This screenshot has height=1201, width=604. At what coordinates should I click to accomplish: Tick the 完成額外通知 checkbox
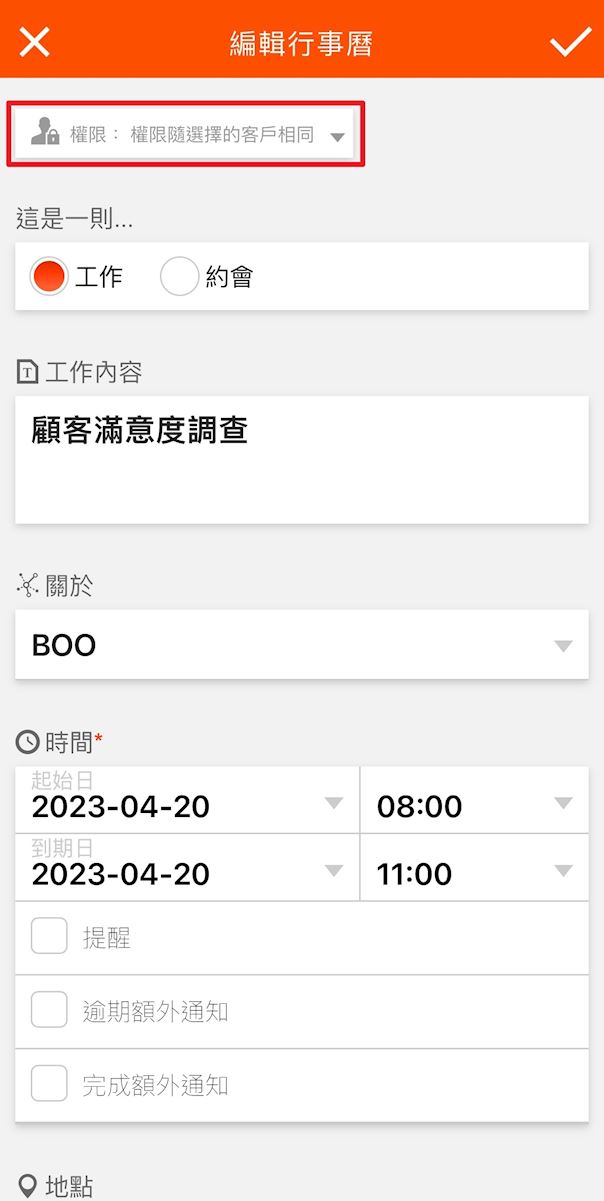click(49, 1084)
